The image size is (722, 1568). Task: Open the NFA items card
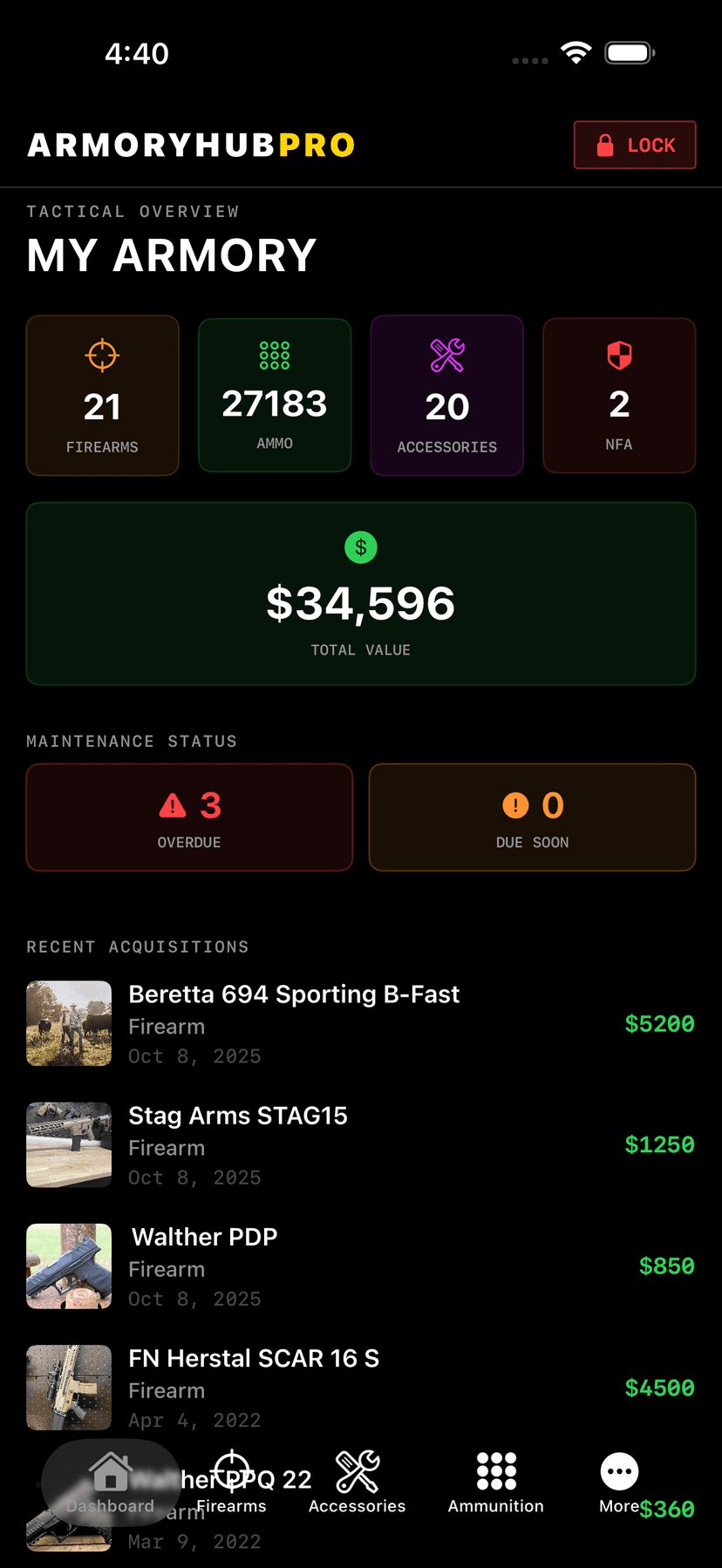[619, 396]
